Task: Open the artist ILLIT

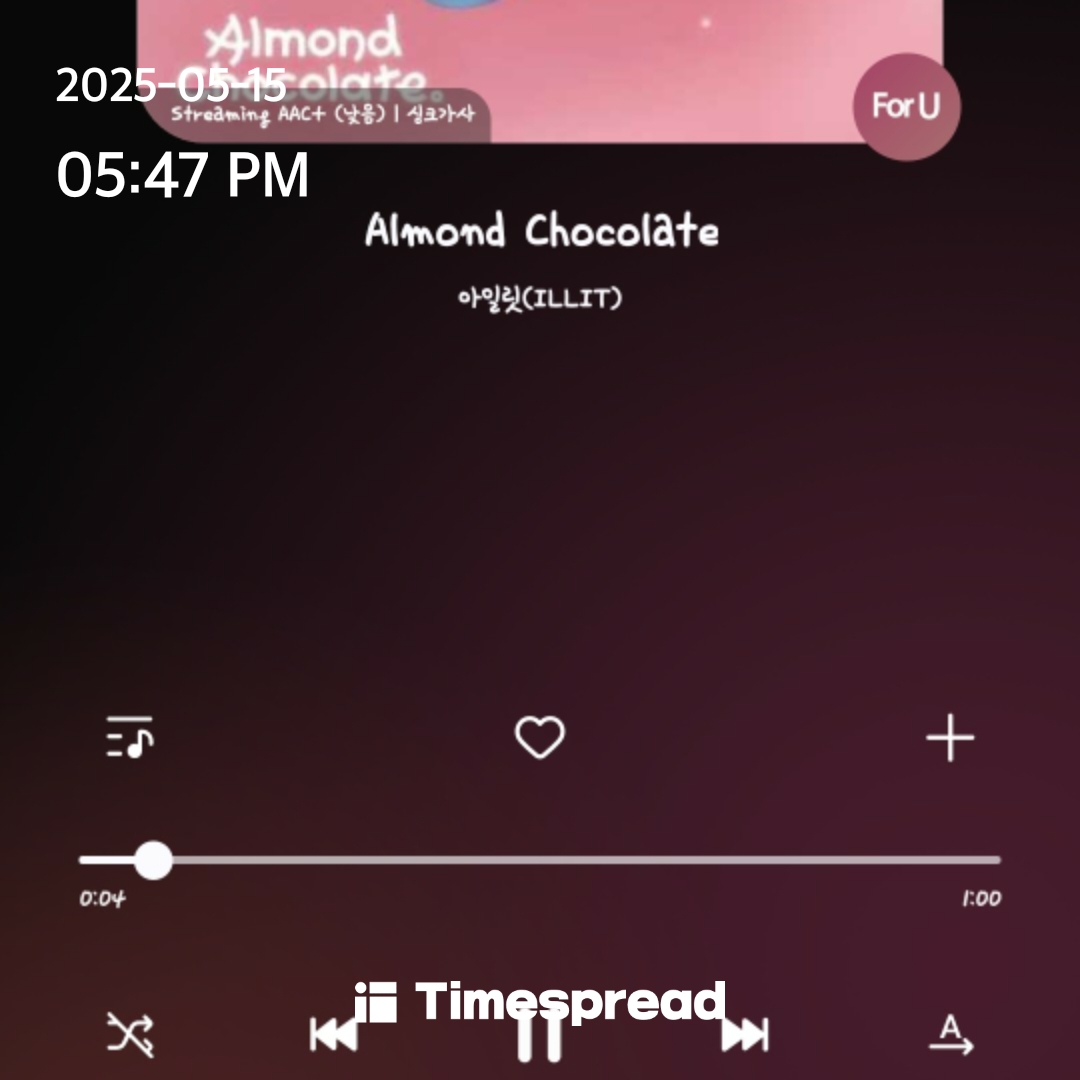Action: point(539,298)
